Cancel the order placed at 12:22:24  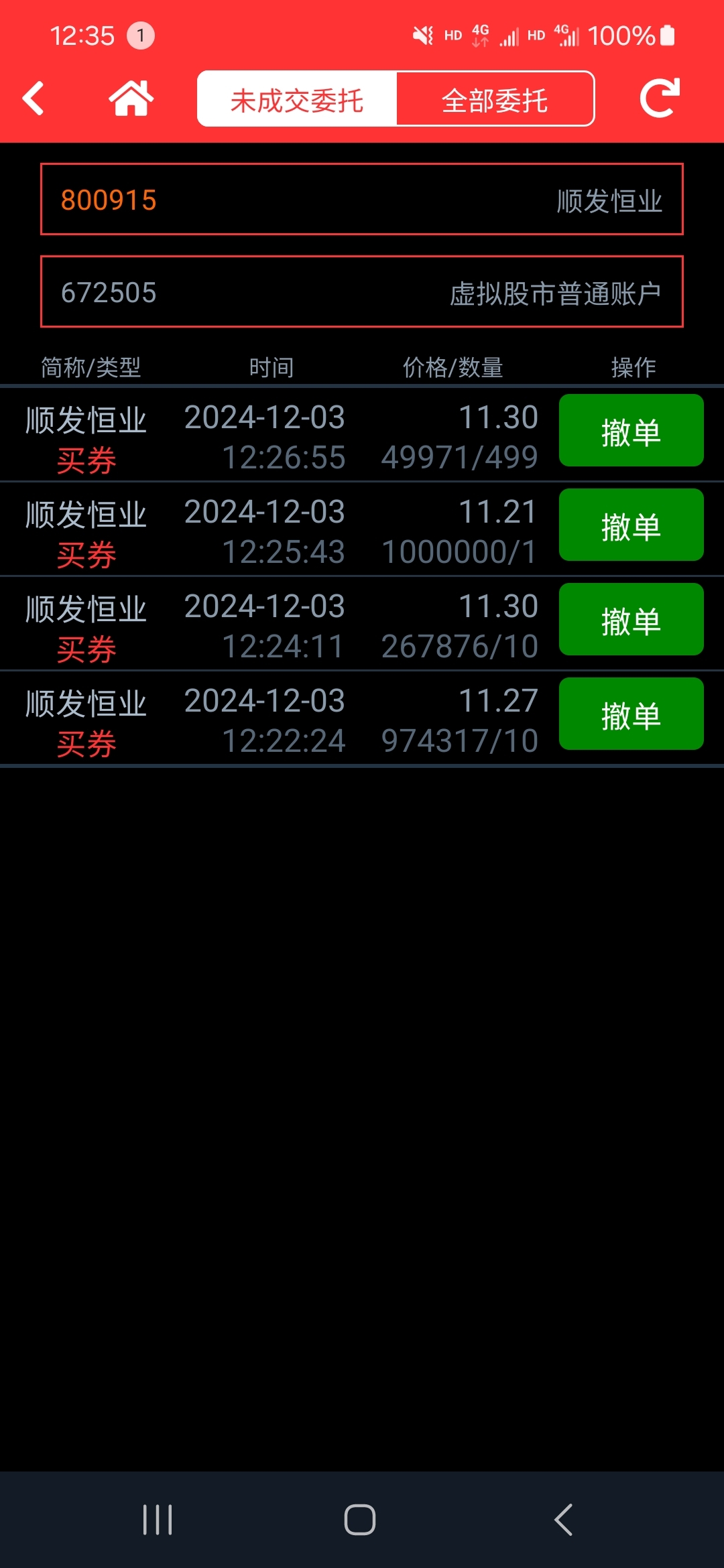click(x=631, y=714)
